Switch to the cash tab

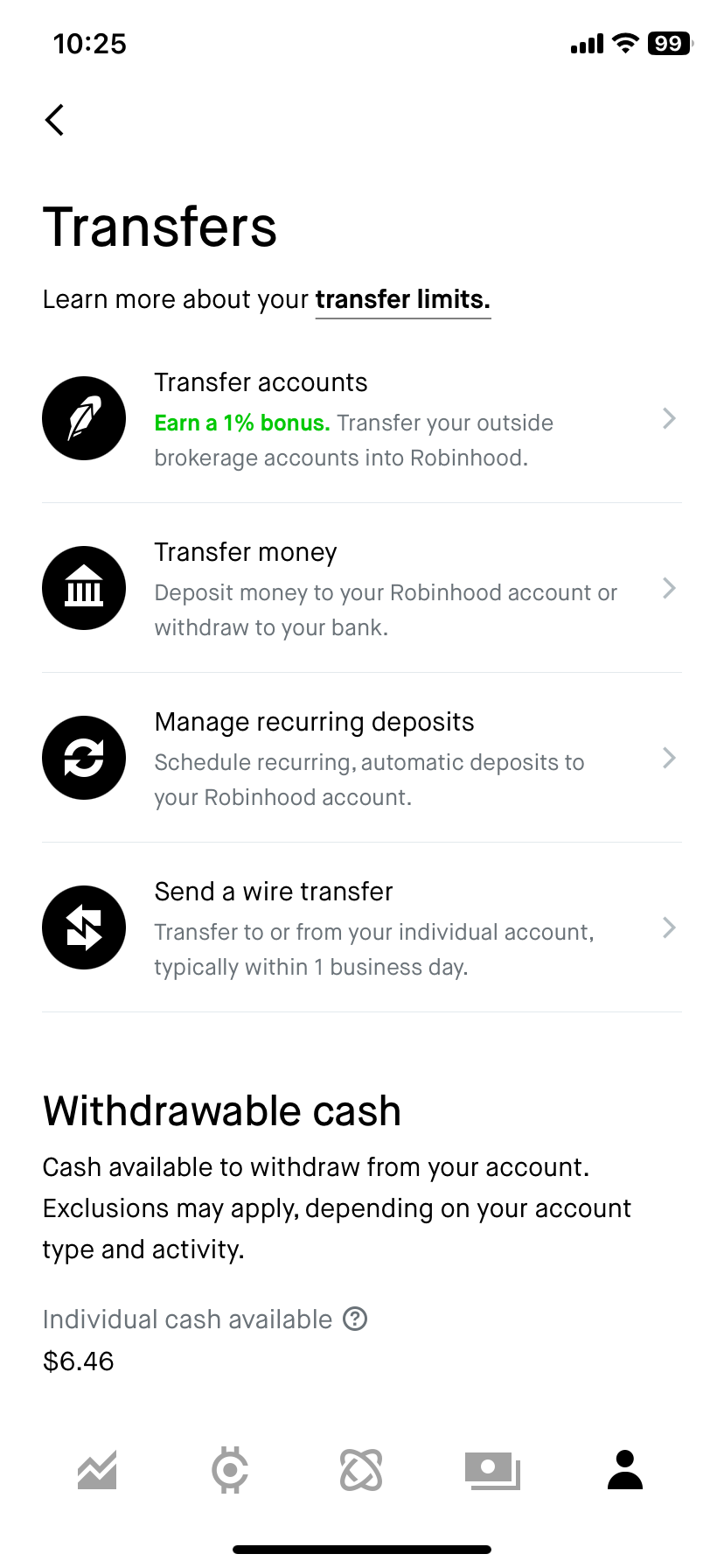coord(493,1470)
